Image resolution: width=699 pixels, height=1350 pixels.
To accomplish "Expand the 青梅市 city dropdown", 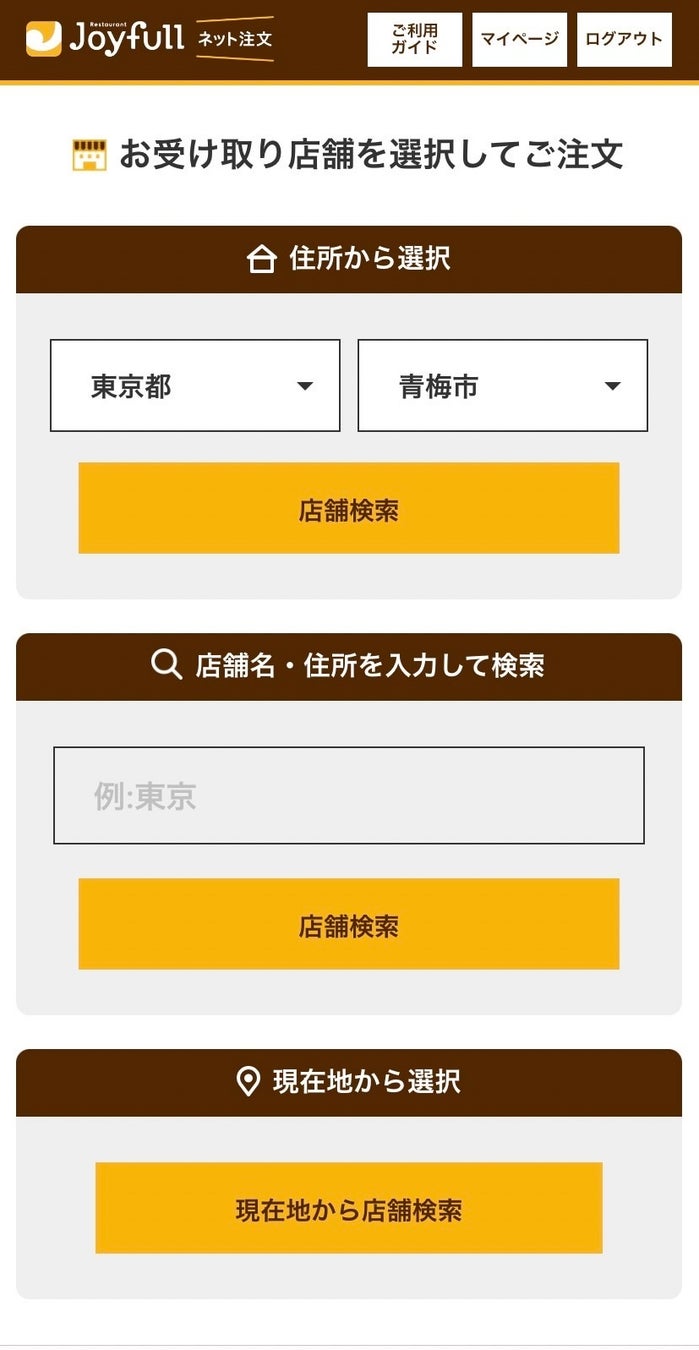I will tap(502, 386).
